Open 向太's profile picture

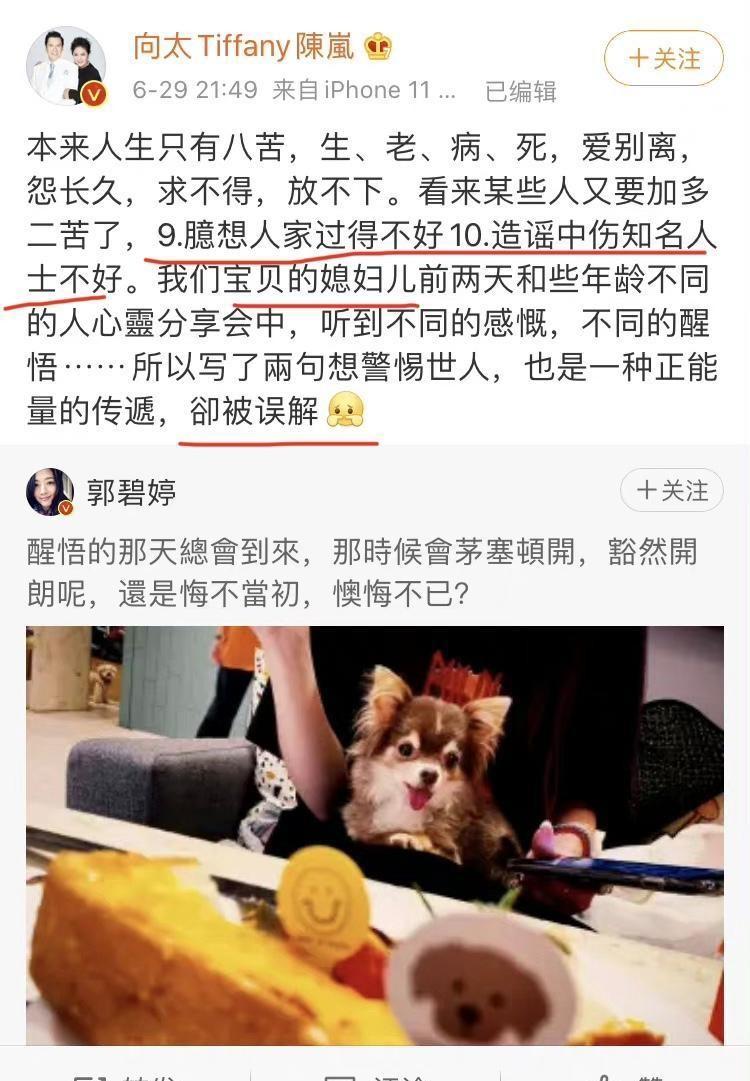[x=67, y=60]
